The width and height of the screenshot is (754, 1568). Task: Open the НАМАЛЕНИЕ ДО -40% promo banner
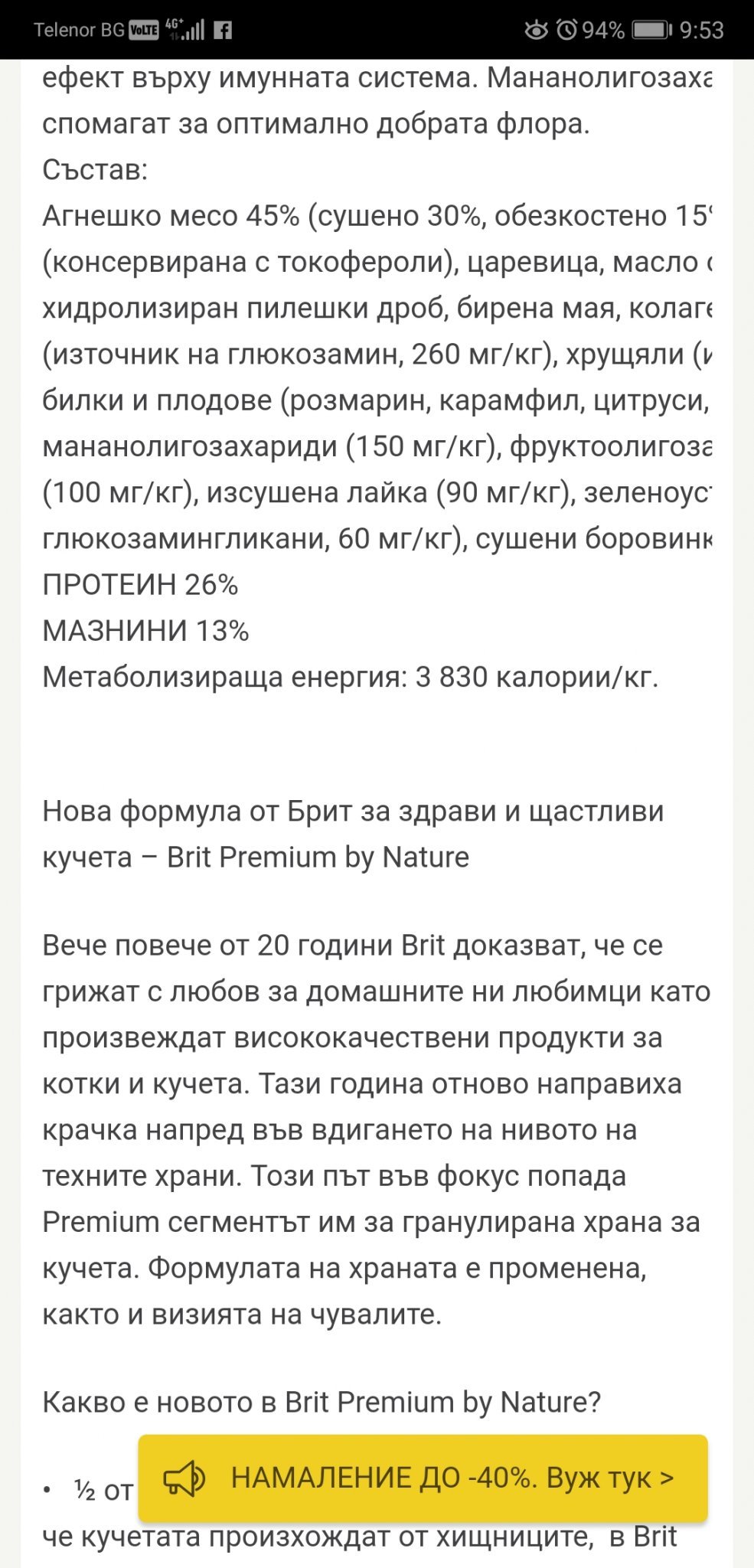point(423,1478)
